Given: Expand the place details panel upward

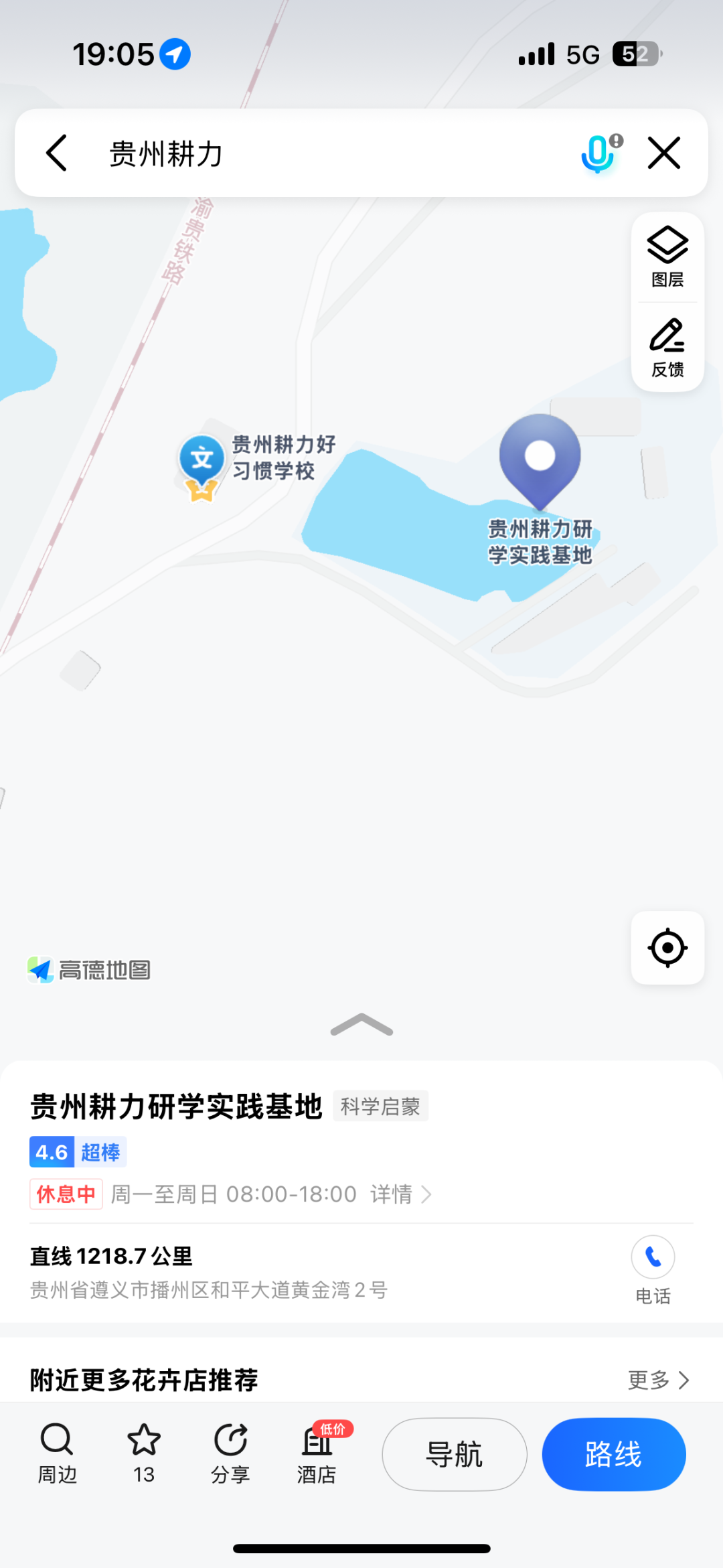Looking at the screenshot, I should [x=361, y=1025].
